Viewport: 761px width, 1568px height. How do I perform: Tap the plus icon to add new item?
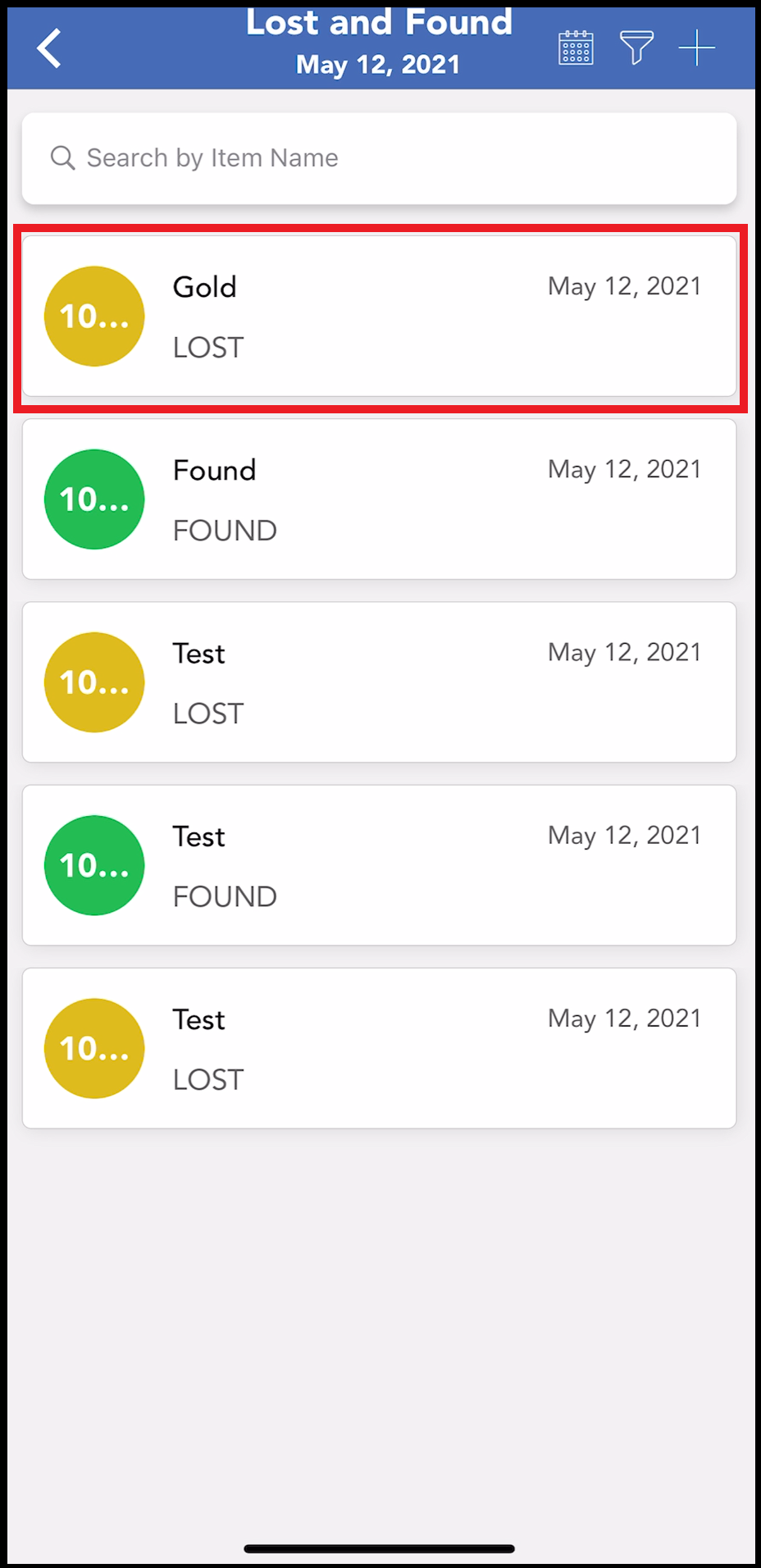click(x=696, y=48)
